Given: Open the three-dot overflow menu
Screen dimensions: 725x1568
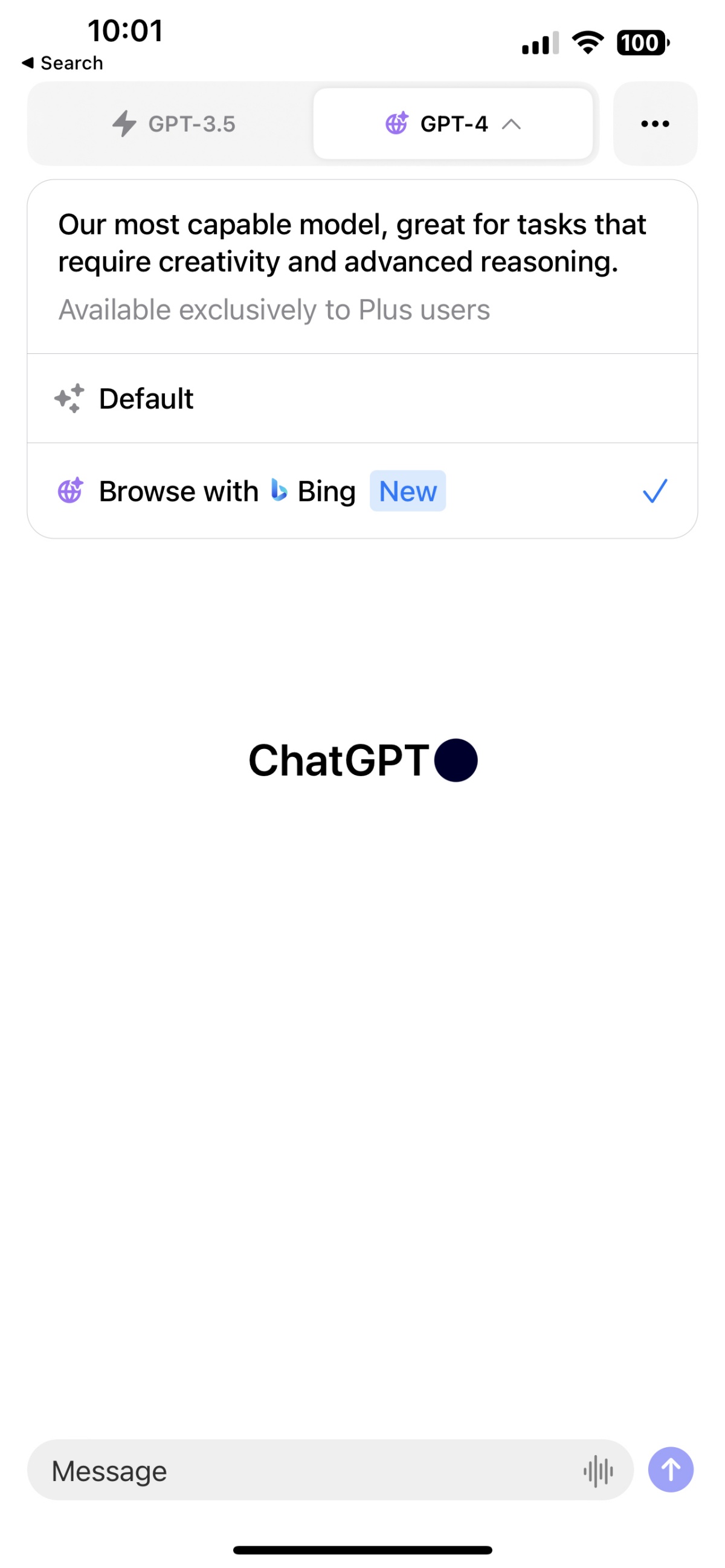Looking at the screenshot, I should 655,124.
